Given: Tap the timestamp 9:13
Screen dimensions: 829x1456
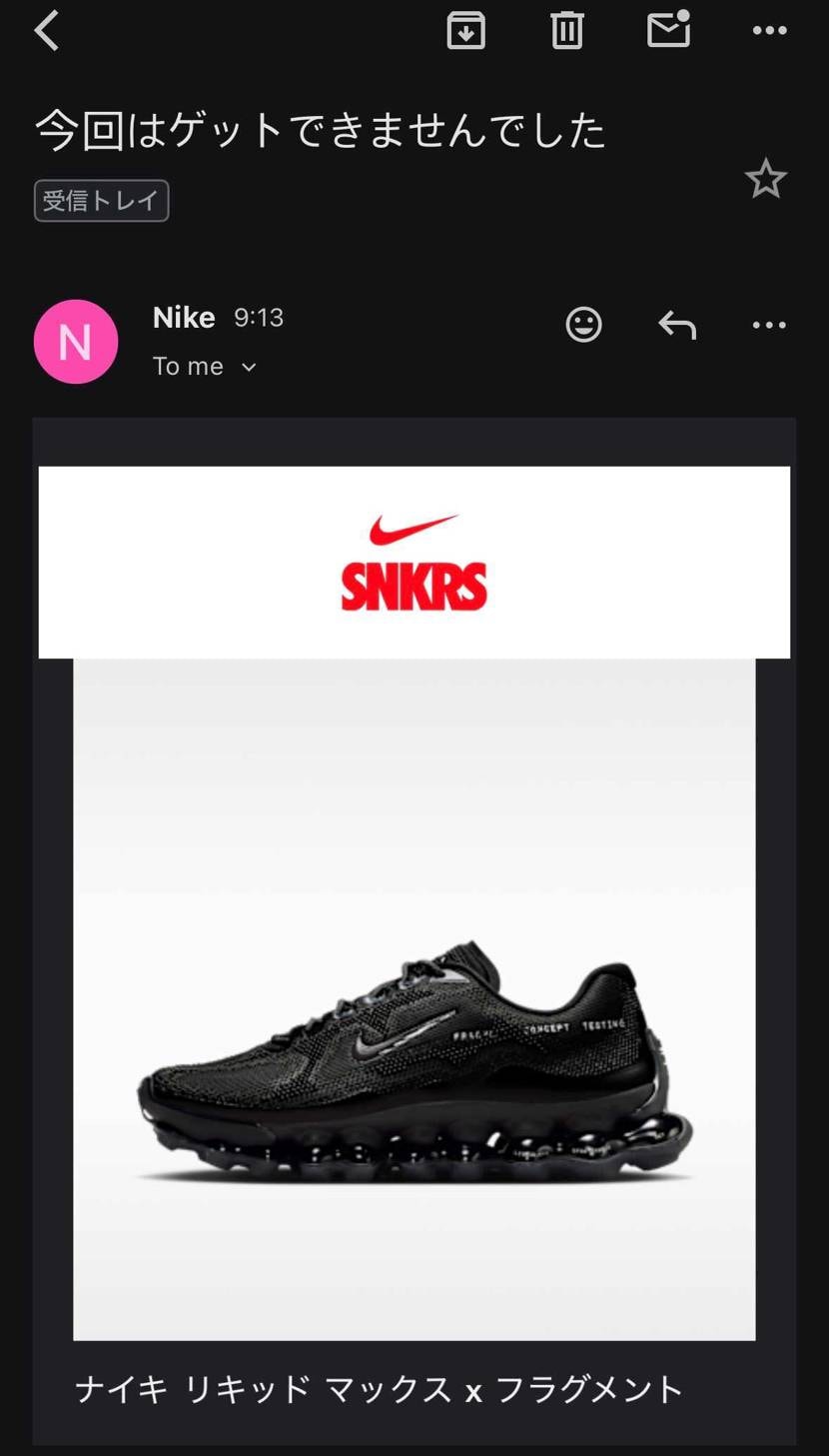Looking at the screenshot, I should (259, 317).
